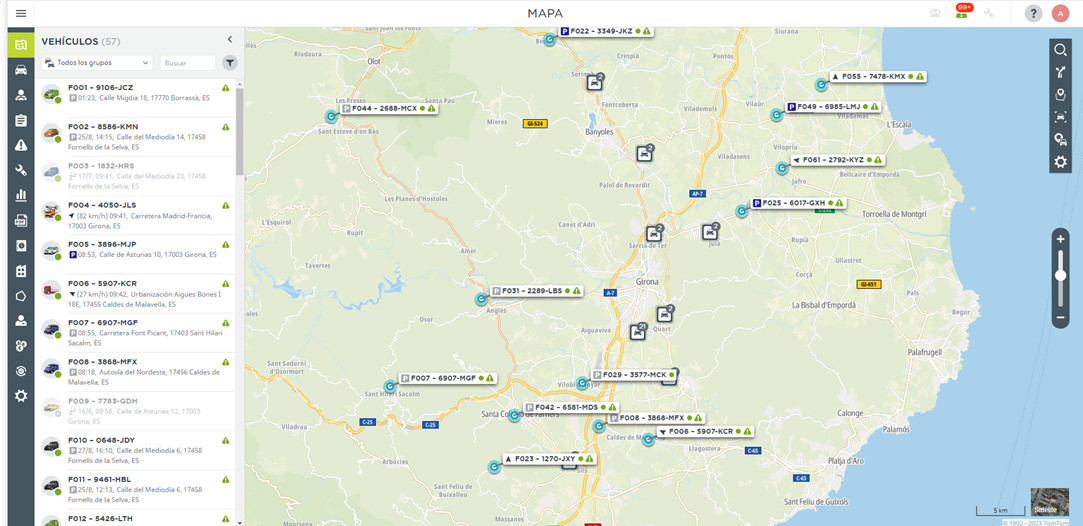The width and height of the screenshot is (1083, 526).
Task: Tap the Buscar search field
Action: click(187, 63)
